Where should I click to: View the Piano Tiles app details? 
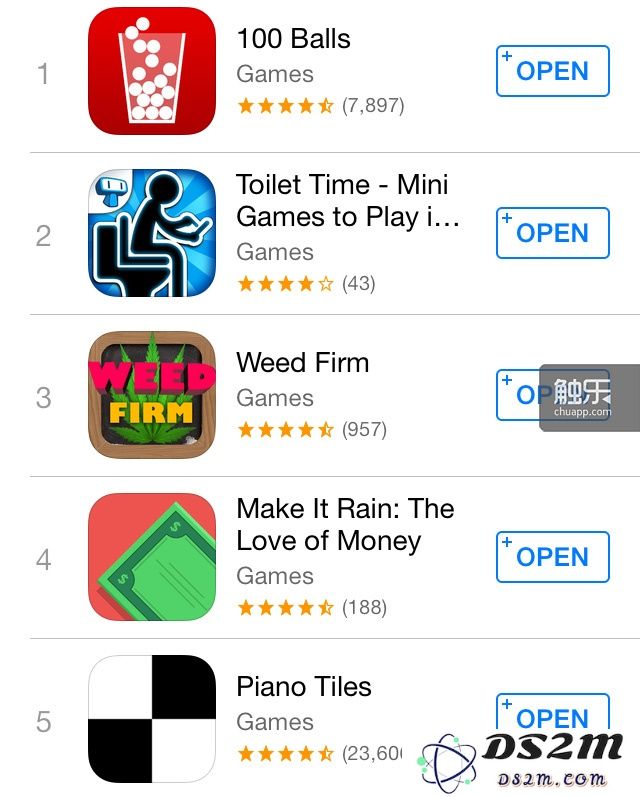(303, 687)
